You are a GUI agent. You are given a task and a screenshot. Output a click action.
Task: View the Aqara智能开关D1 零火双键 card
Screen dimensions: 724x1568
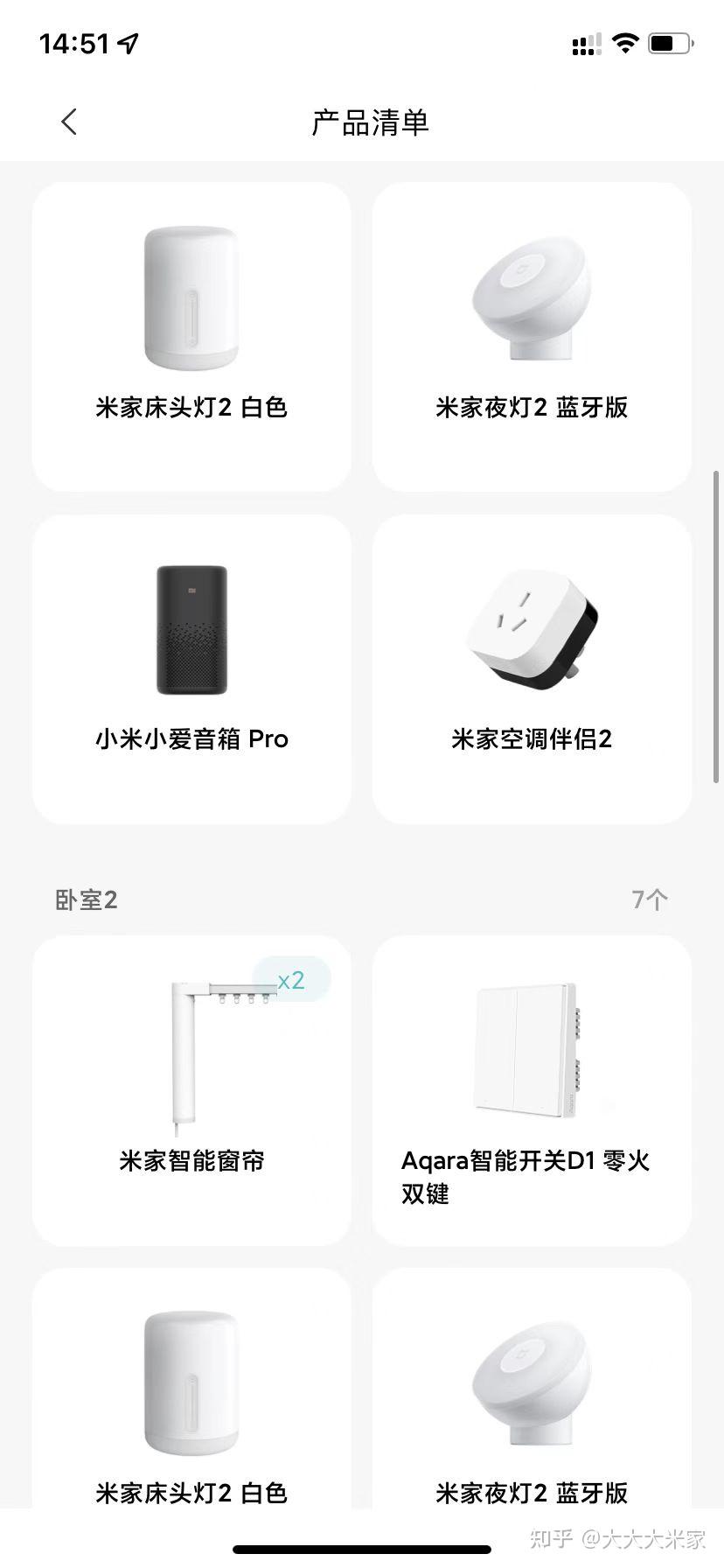[532, 1089]
